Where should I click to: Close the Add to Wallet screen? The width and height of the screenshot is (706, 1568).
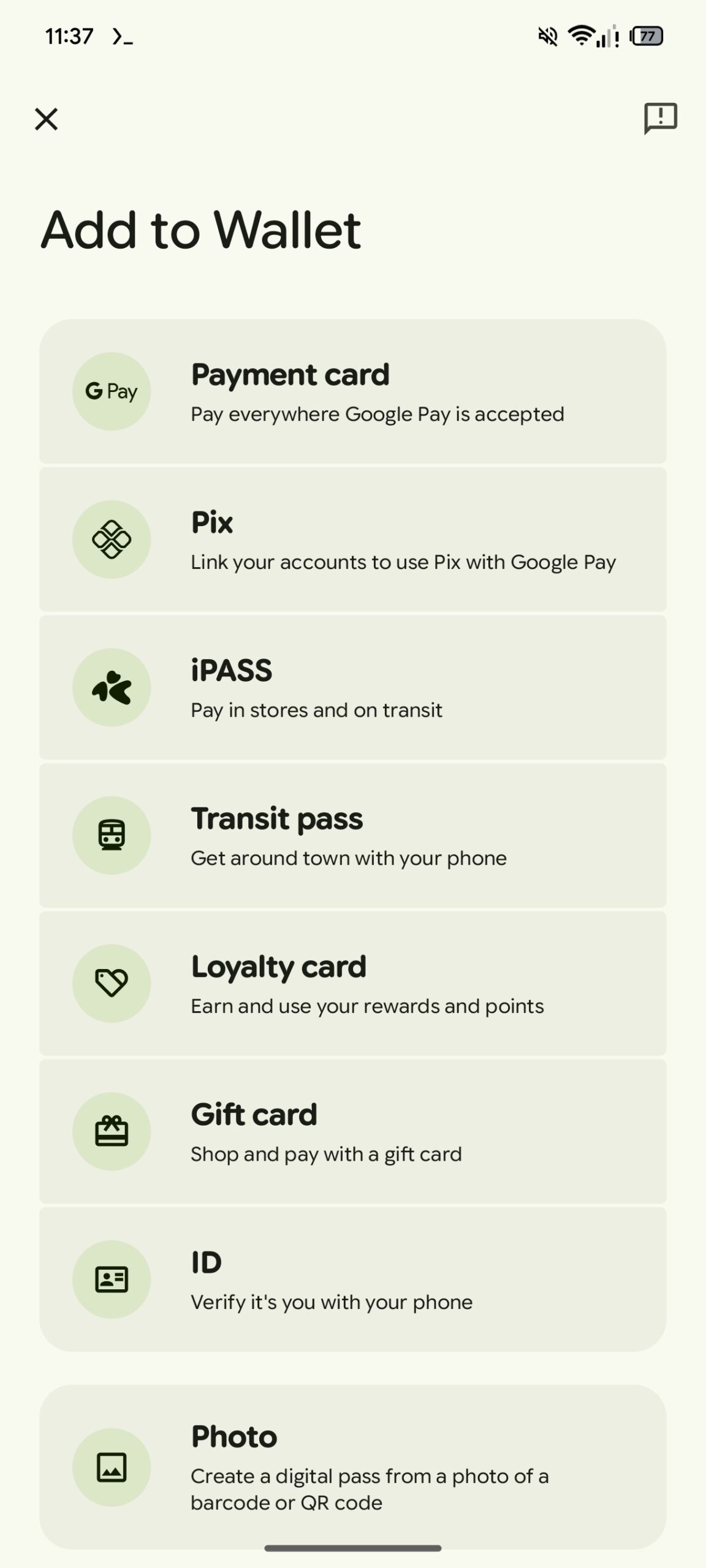coord(47,119)
